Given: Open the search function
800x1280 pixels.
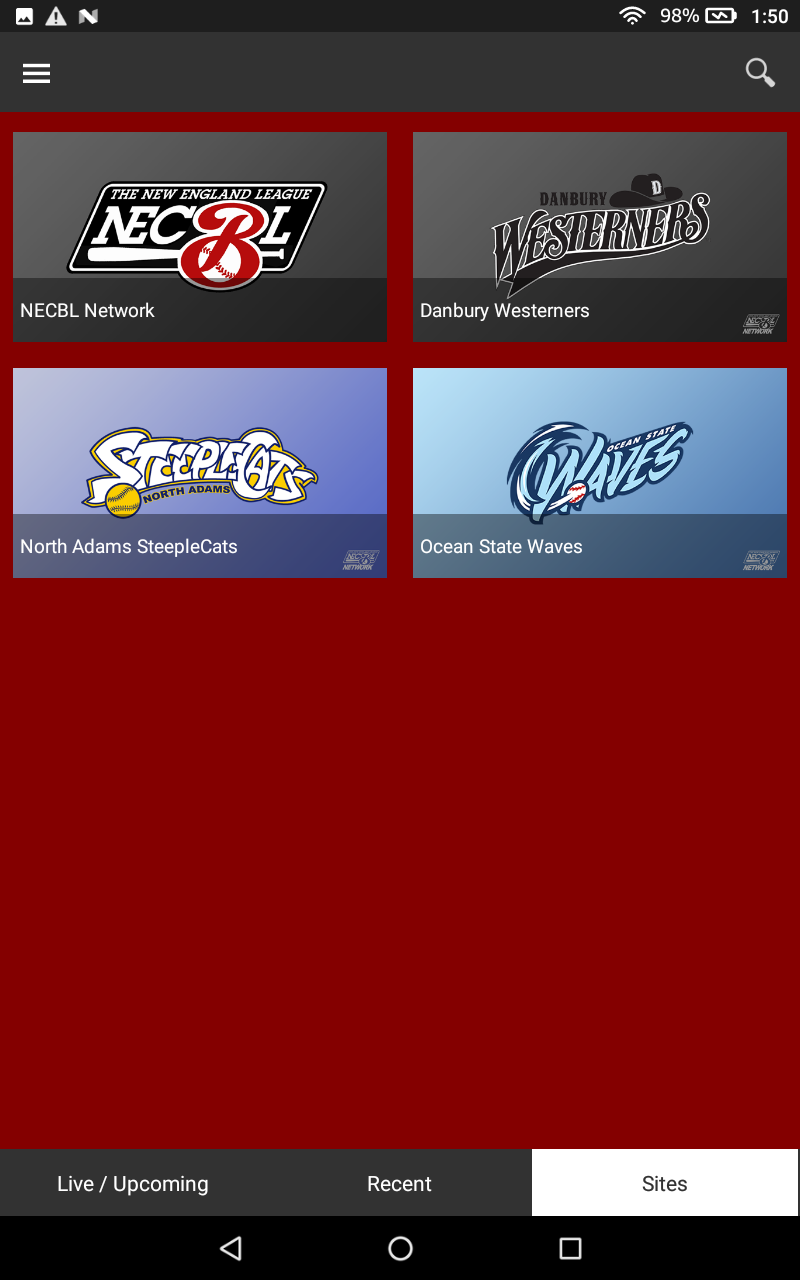Looking at the screenshot, I should 759,73.
